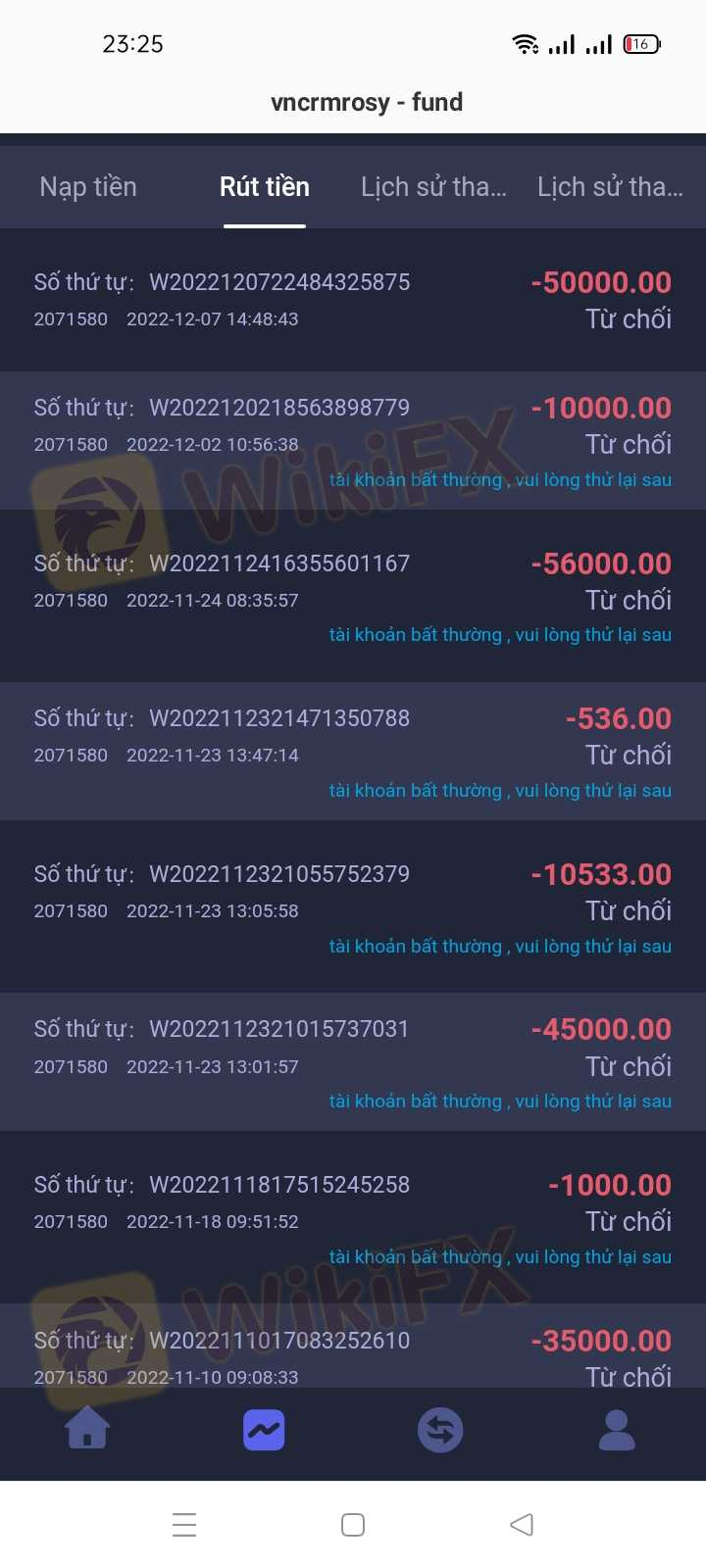Viewport: 706px width, 1568px height.
Task: Select the Rút tiền tab
Action: [x=265, y=186]
